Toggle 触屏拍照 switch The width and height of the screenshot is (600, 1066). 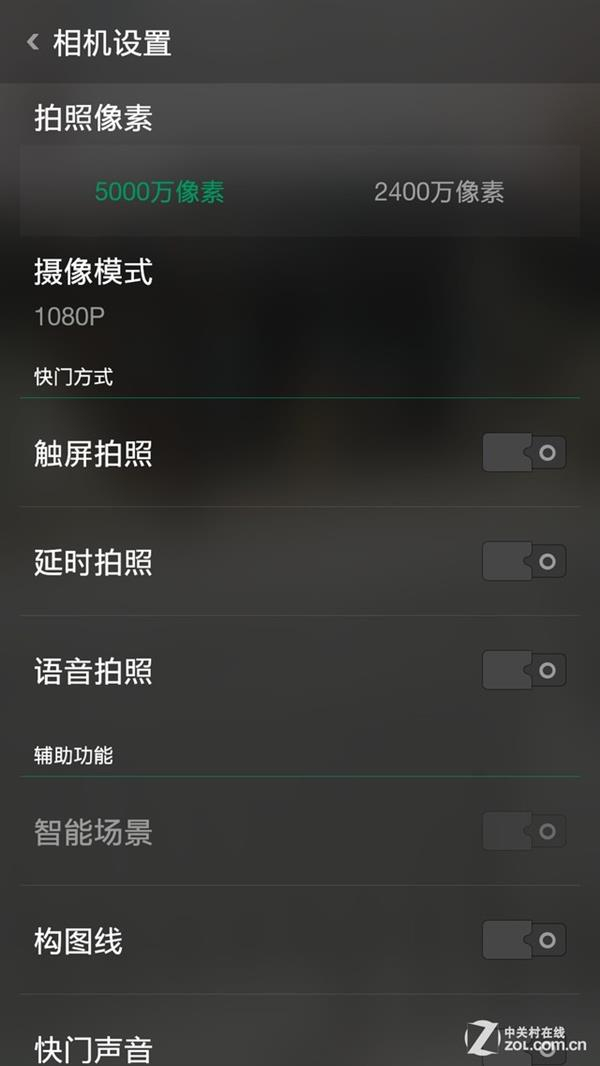524,453
